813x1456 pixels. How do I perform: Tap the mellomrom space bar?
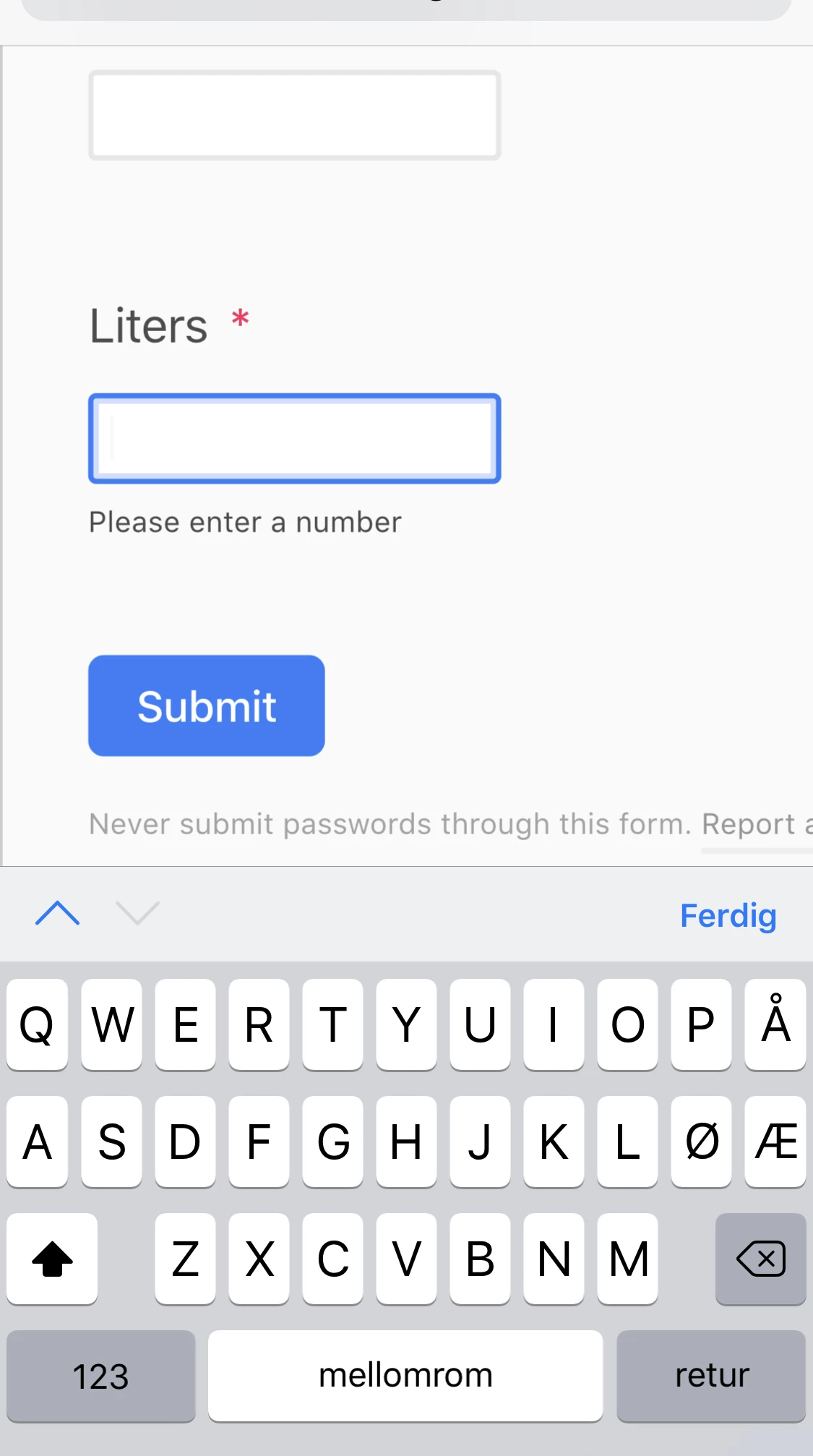(405, 1376)
